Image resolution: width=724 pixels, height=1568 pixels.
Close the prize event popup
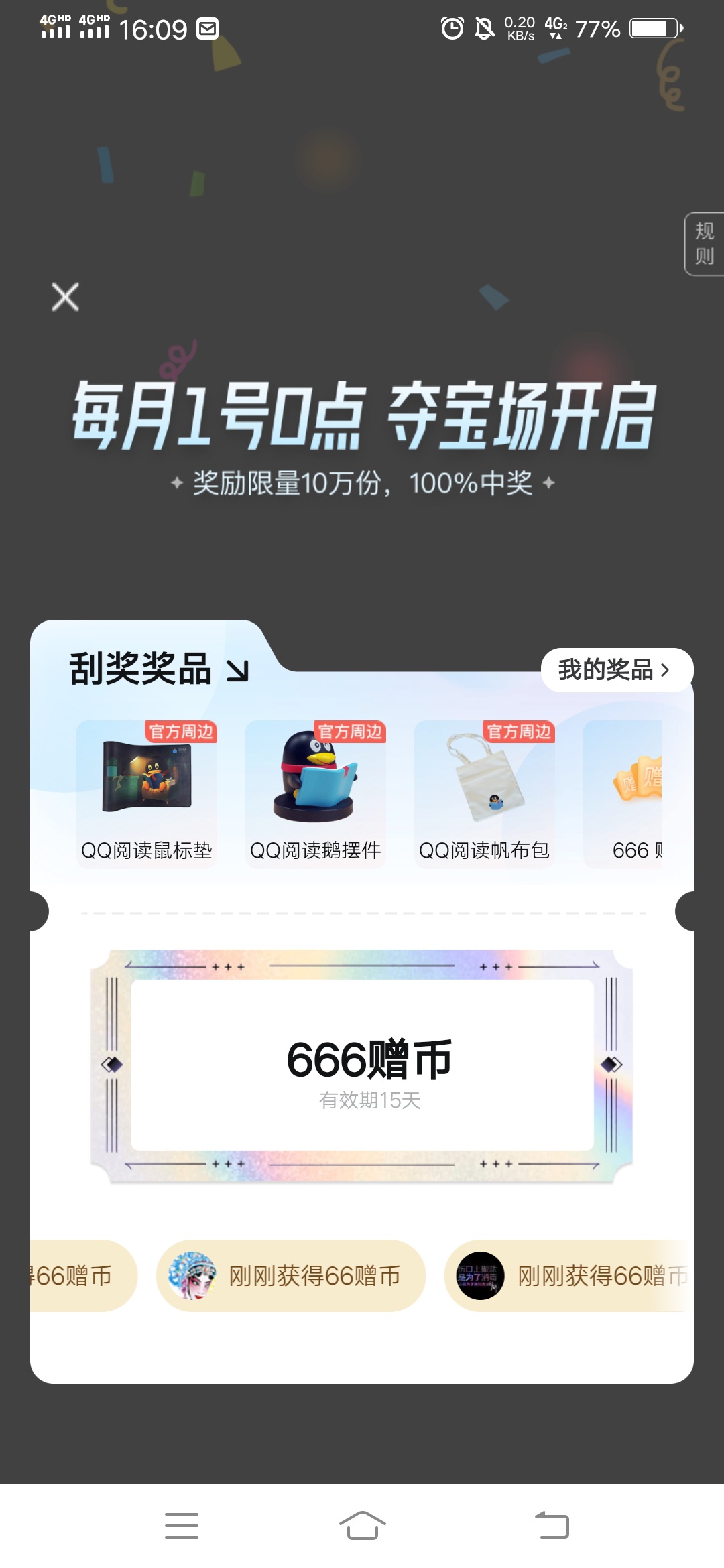point(65,297)
